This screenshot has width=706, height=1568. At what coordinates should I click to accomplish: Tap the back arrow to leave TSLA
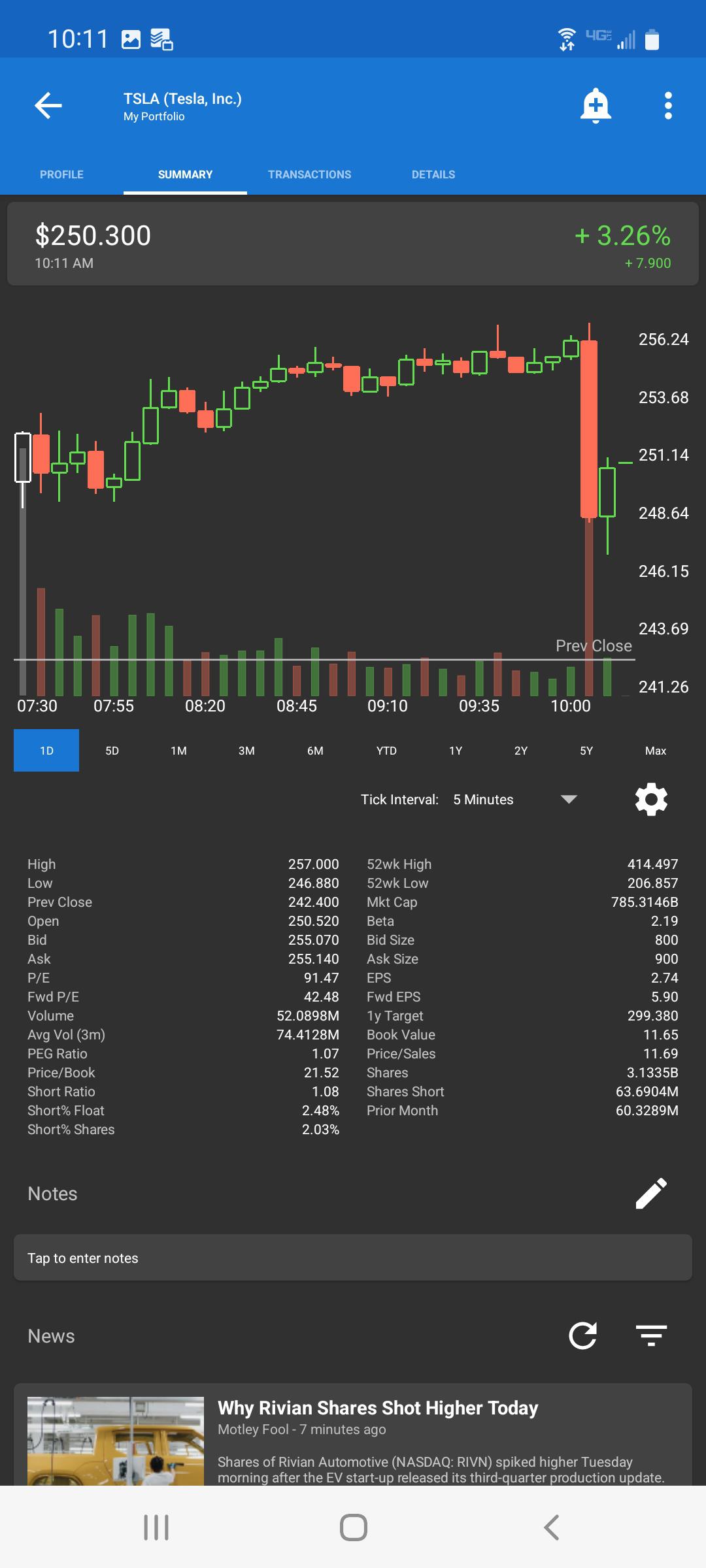(48, 106)
